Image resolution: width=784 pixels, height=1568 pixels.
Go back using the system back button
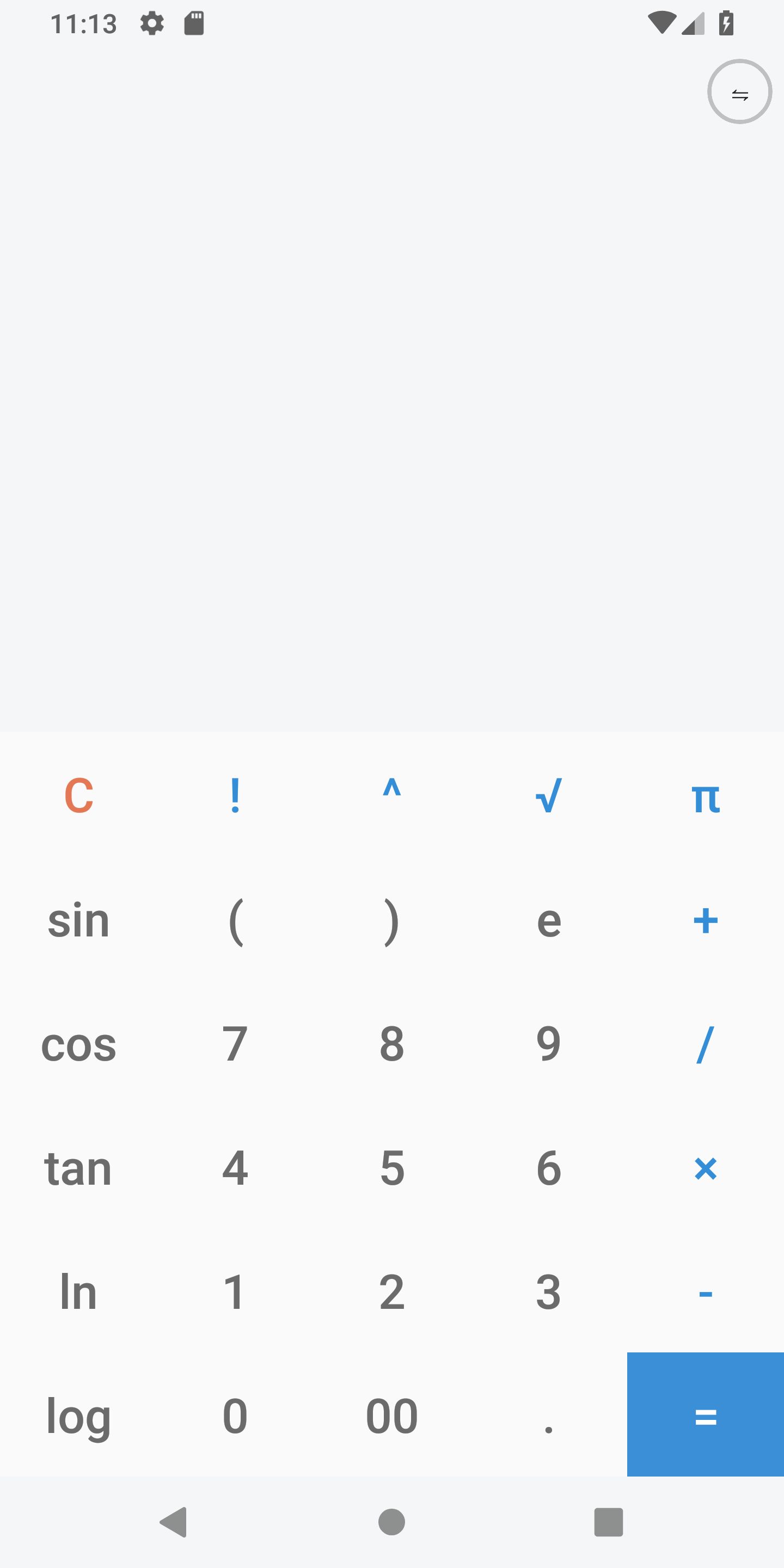point(174,1522)
